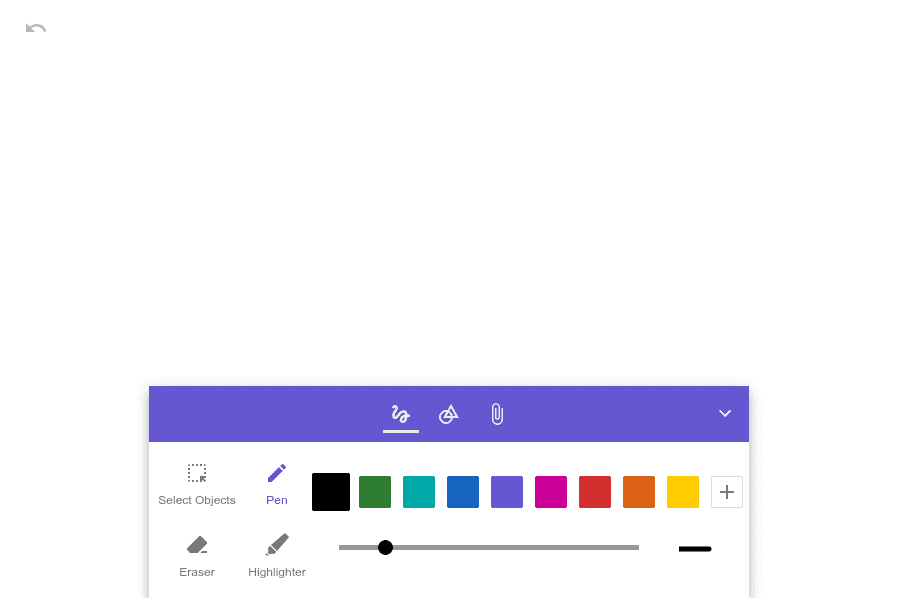The height and width of the screenshot is (600, 900).
Task: Choose the orange color swatch
Action: (639, 492)
